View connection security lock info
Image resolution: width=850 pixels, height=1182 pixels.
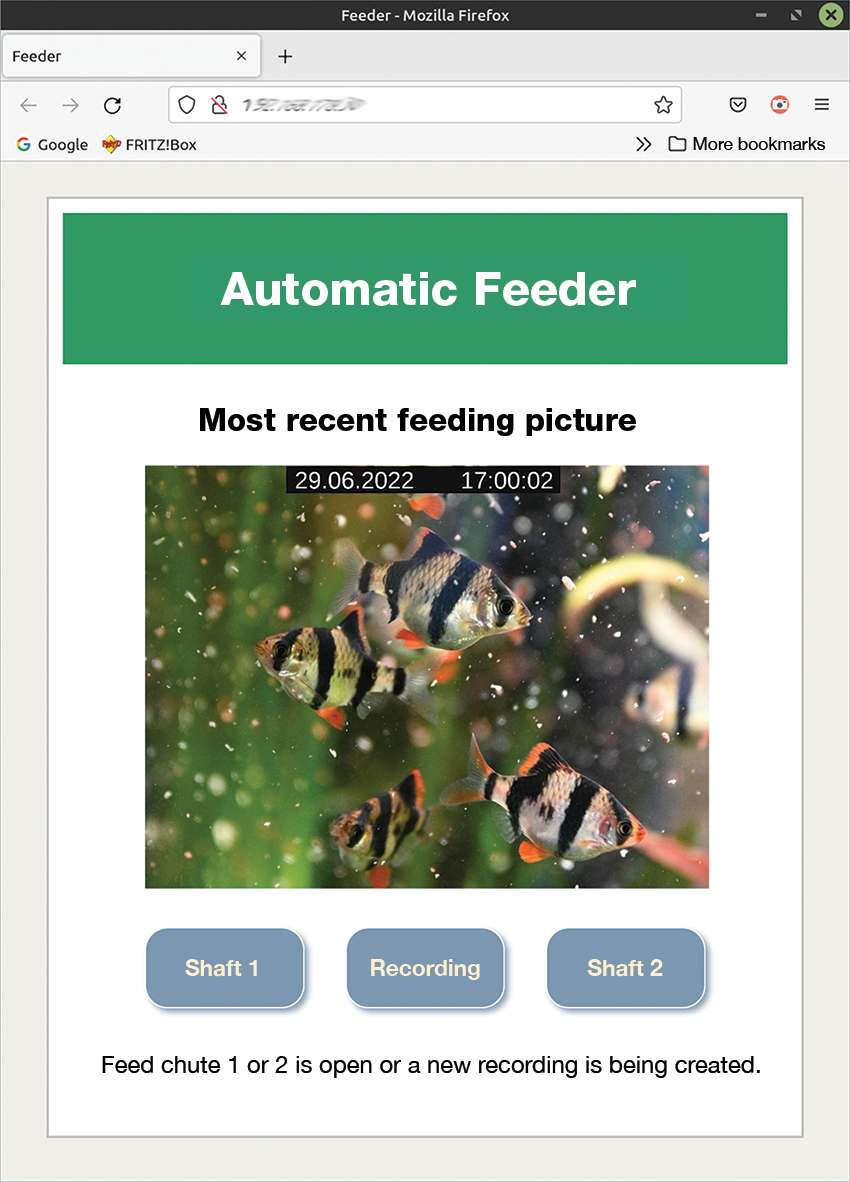click(x=218, y=105)
